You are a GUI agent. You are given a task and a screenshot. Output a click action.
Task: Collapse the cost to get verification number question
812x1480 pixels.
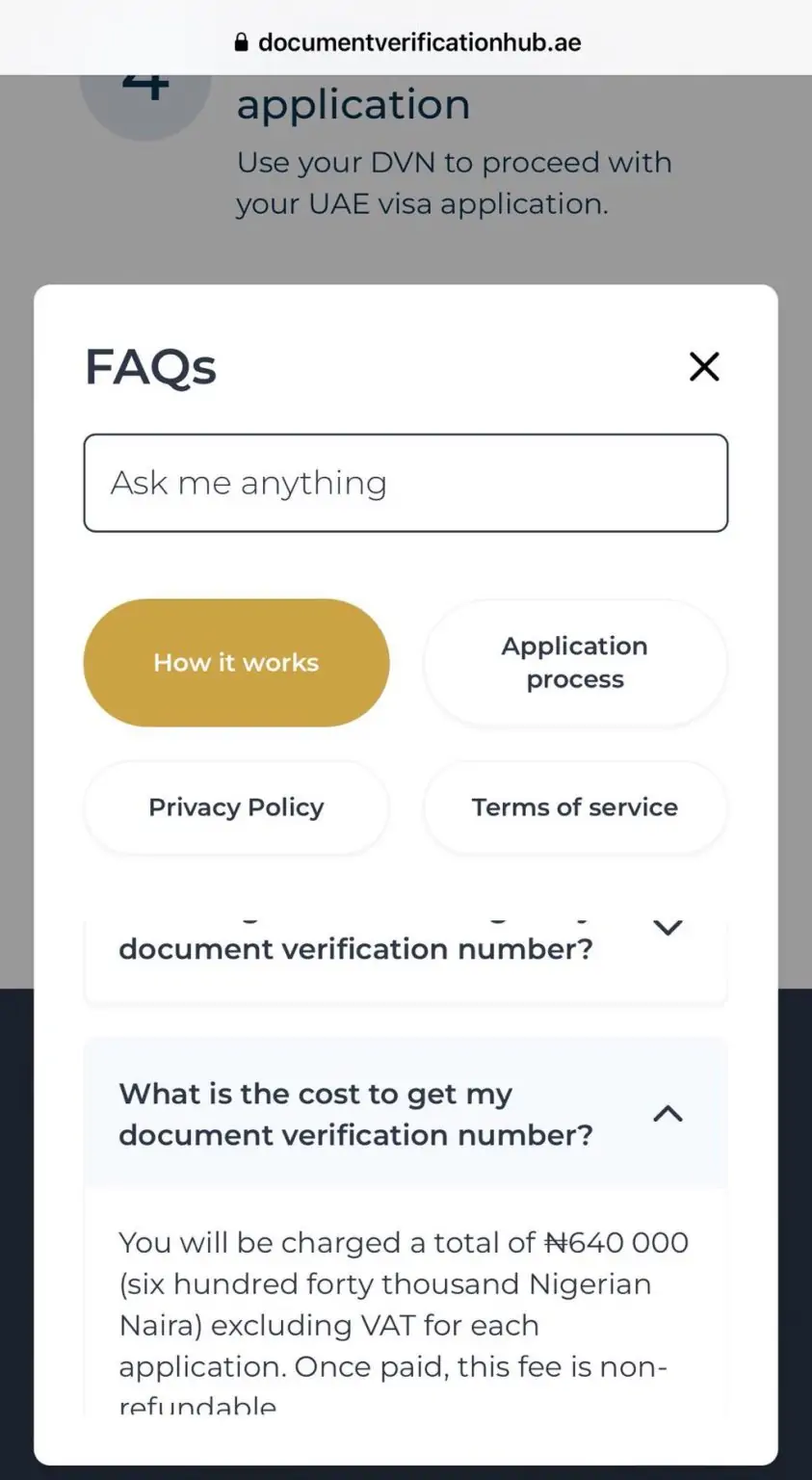[668, 1114]
